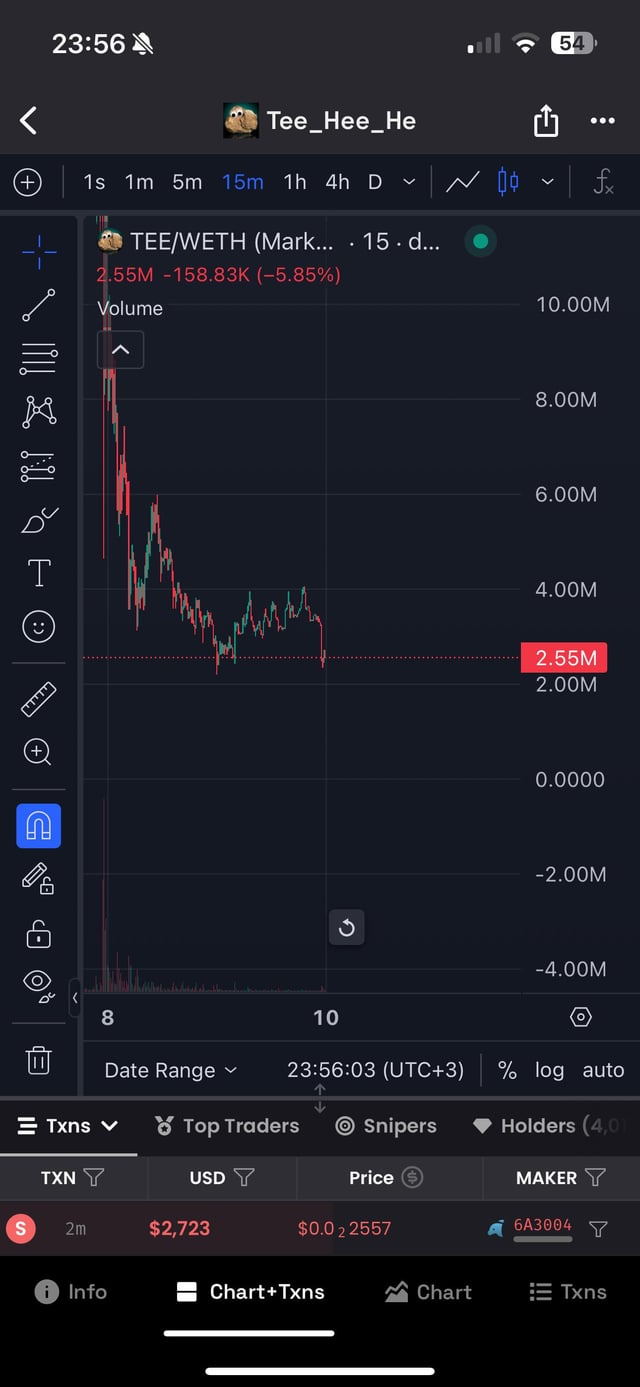The image size is (640, 1387).
Task: Activate the ruler measure tool
Action: 39,700
